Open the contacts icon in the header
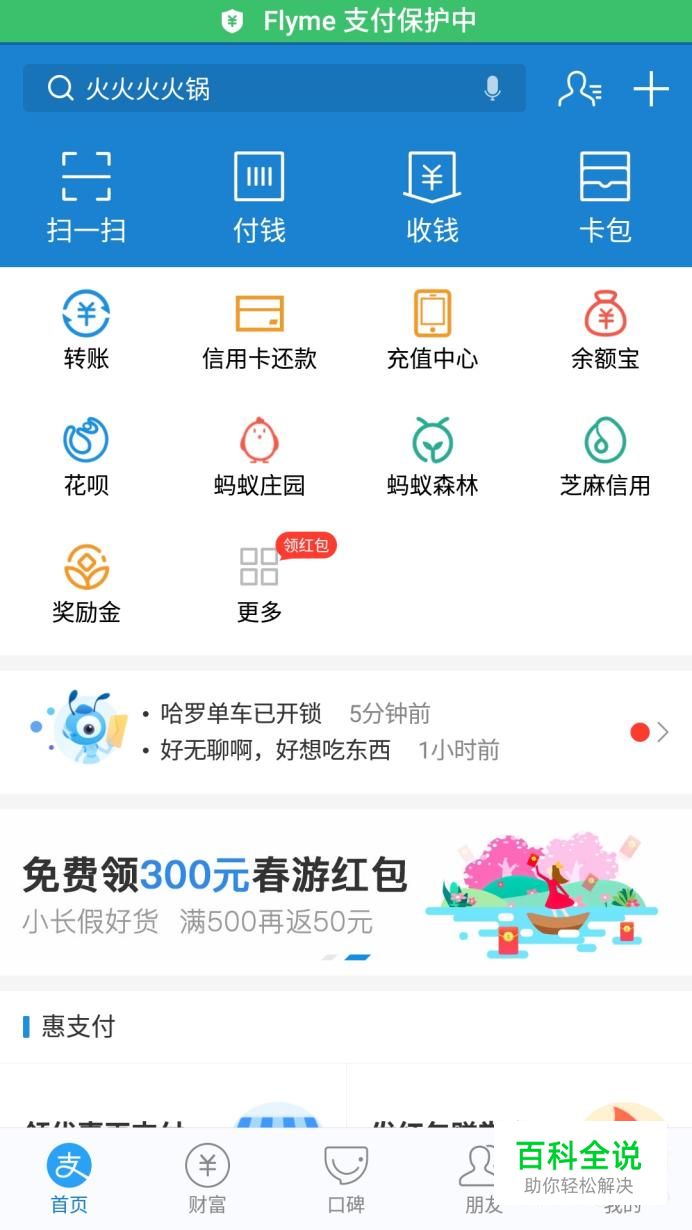Viewport: 692px width, 1230px height. (579, 89)
